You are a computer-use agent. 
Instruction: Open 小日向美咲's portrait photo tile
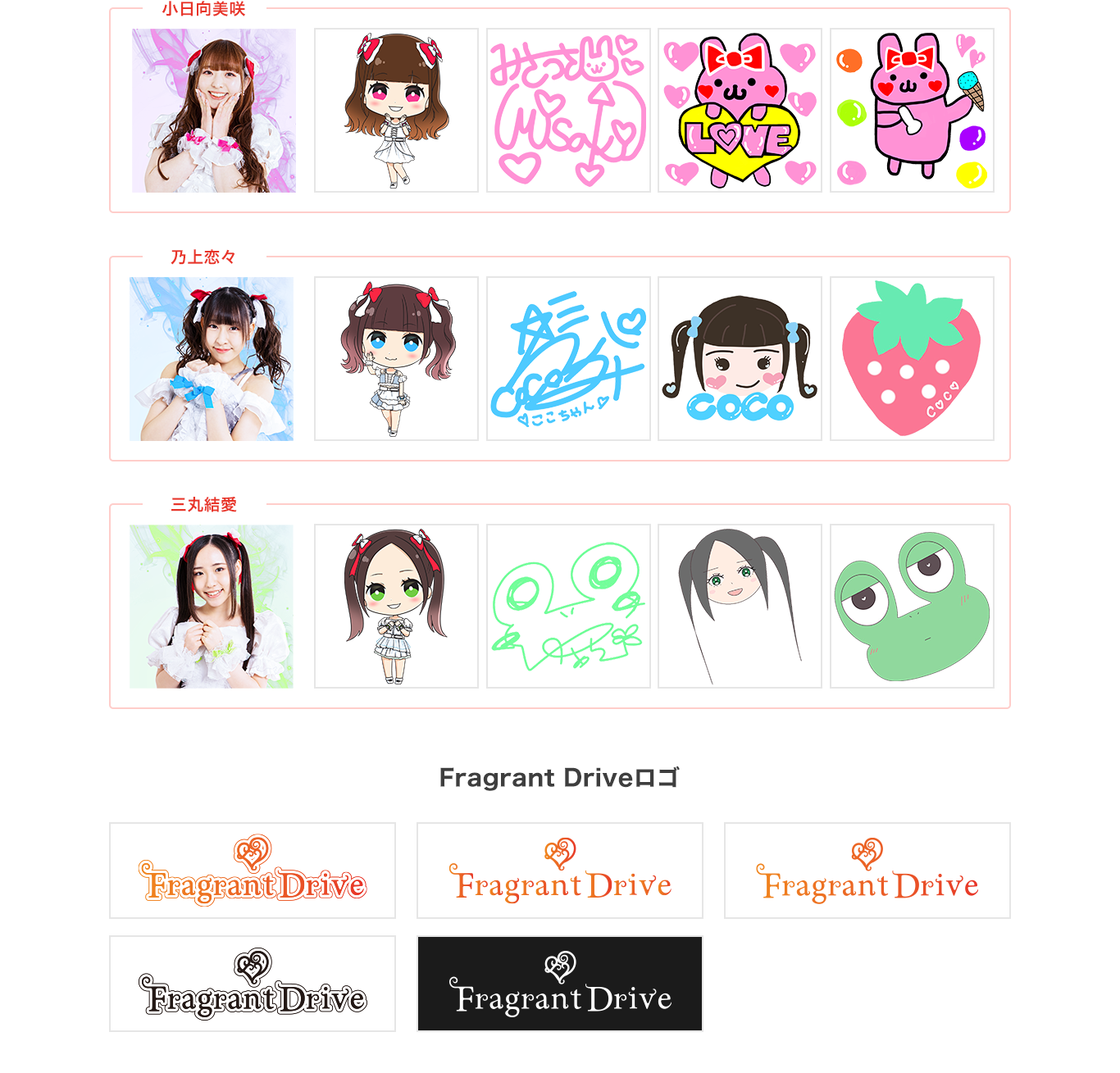[213, 111]
